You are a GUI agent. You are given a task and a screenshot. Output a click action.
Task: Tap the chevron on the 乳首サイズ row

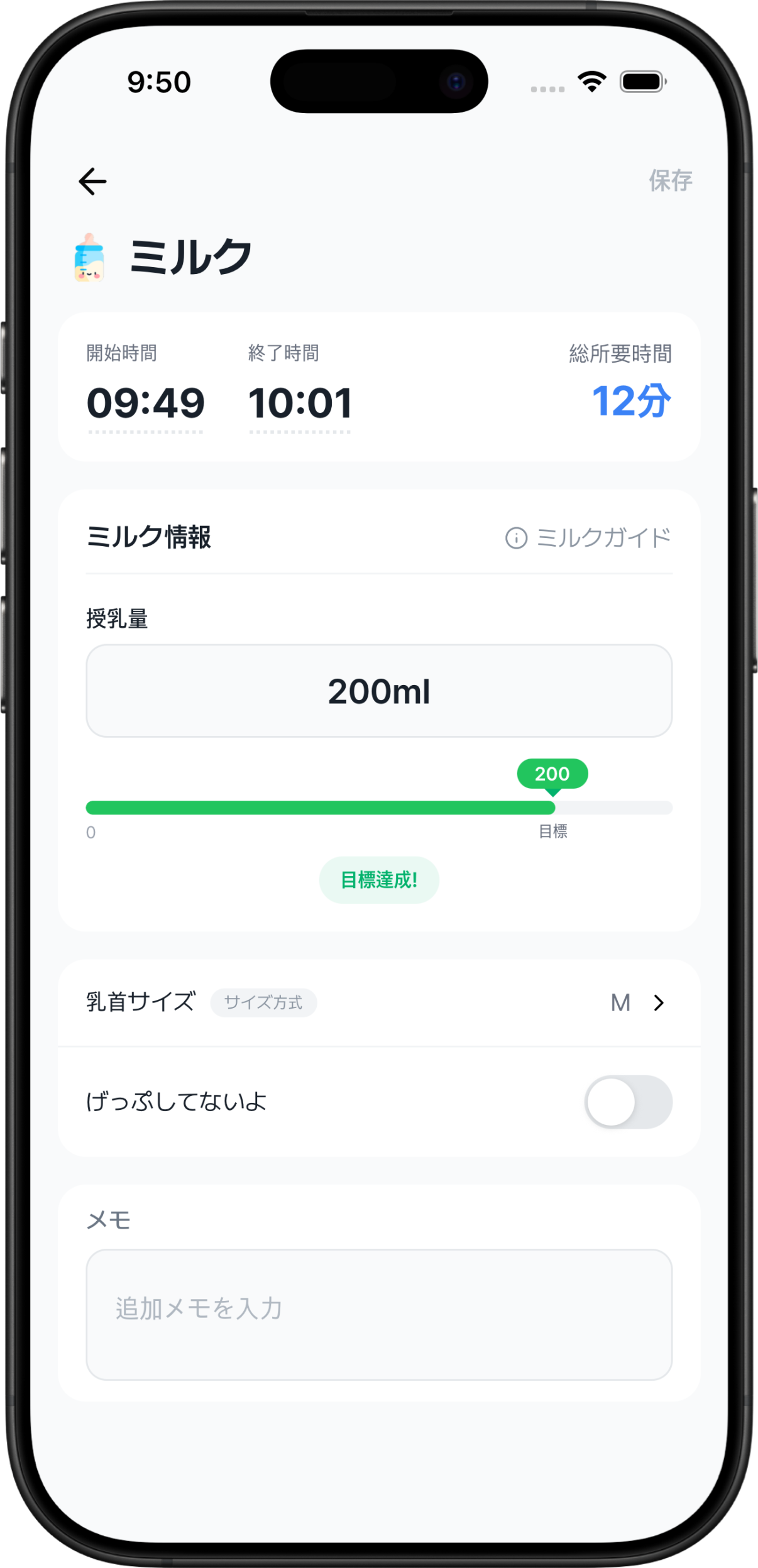659,1003
